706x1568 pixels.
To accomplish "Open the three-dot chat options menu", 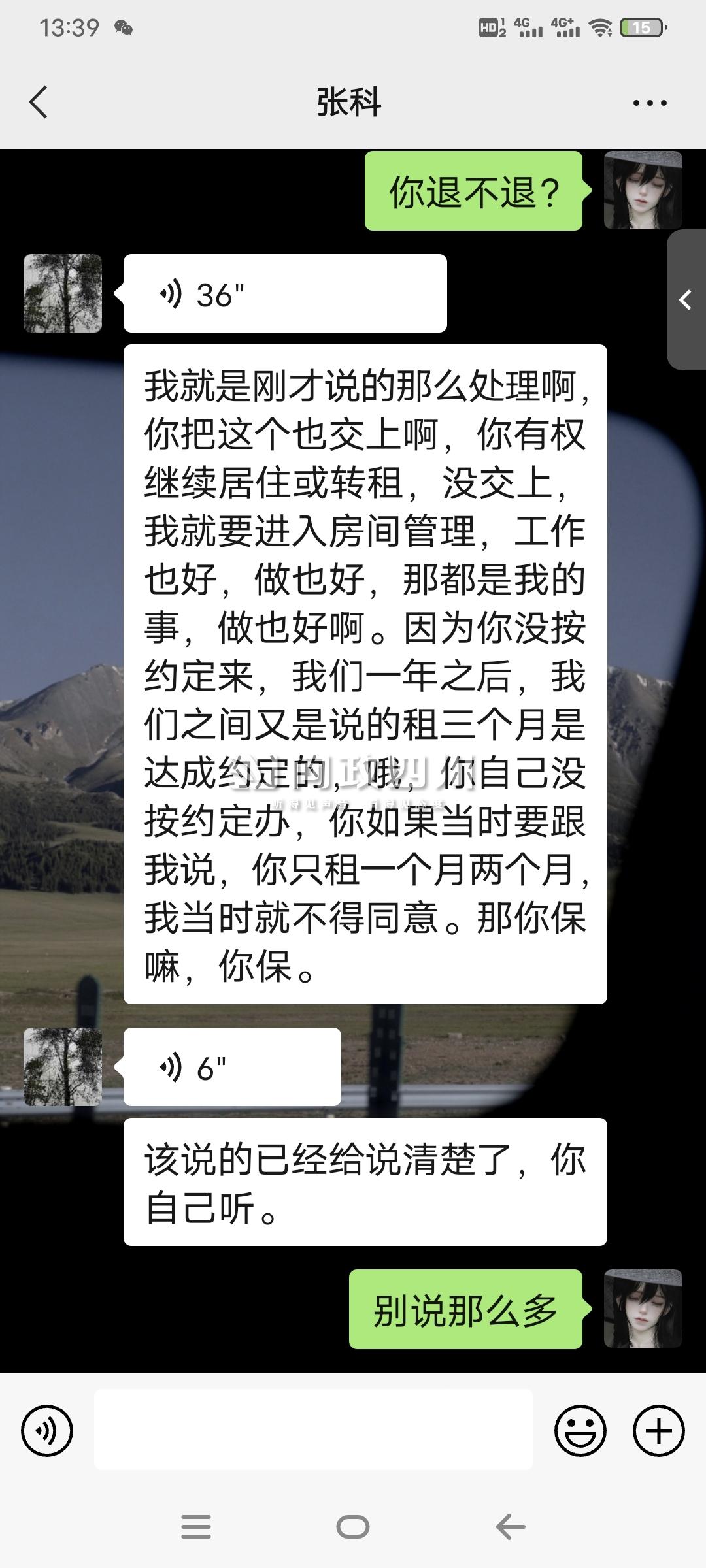I will [x=649, y=103].
